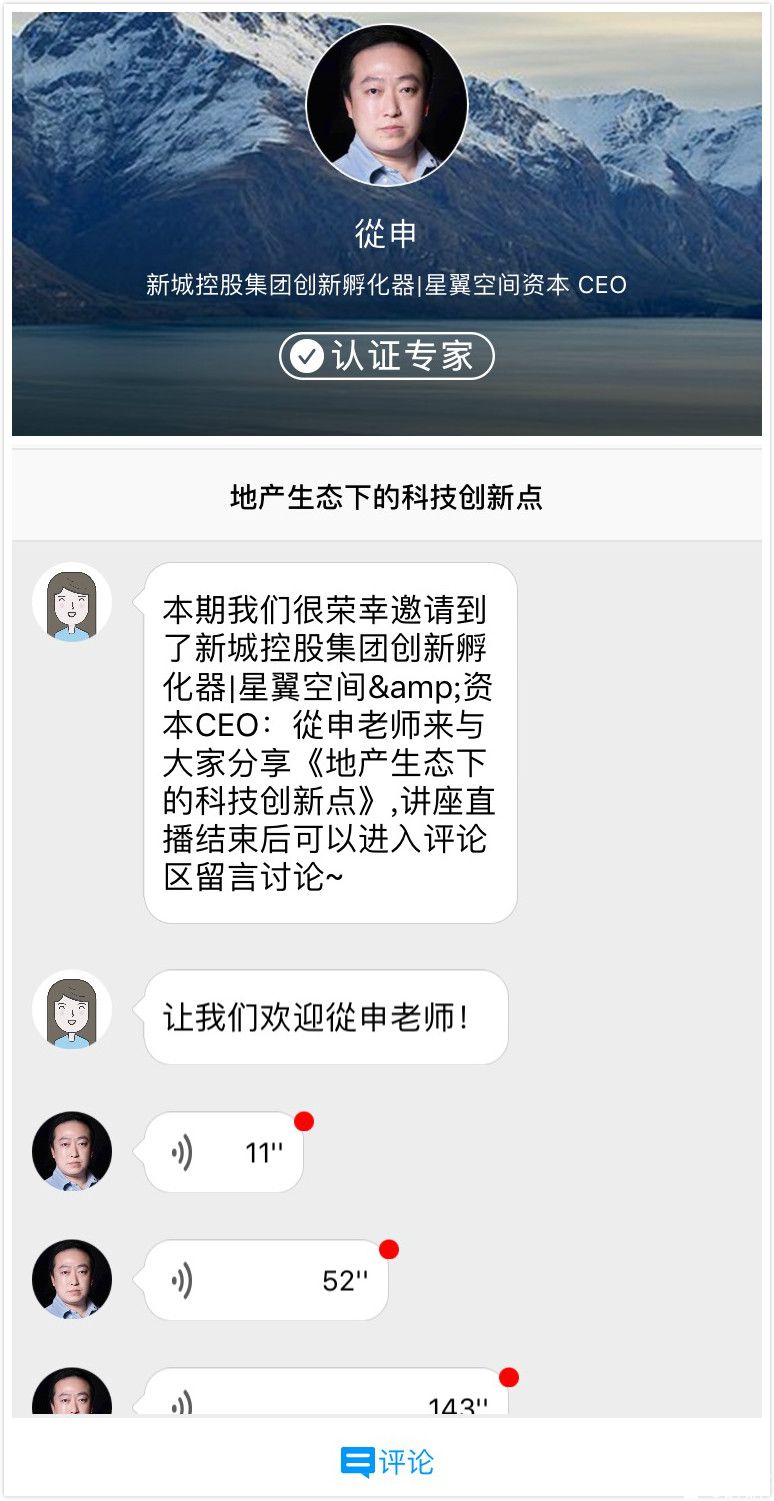
Task: Tap the 认证专家 certified expert badge
Action: pos(387,356)
